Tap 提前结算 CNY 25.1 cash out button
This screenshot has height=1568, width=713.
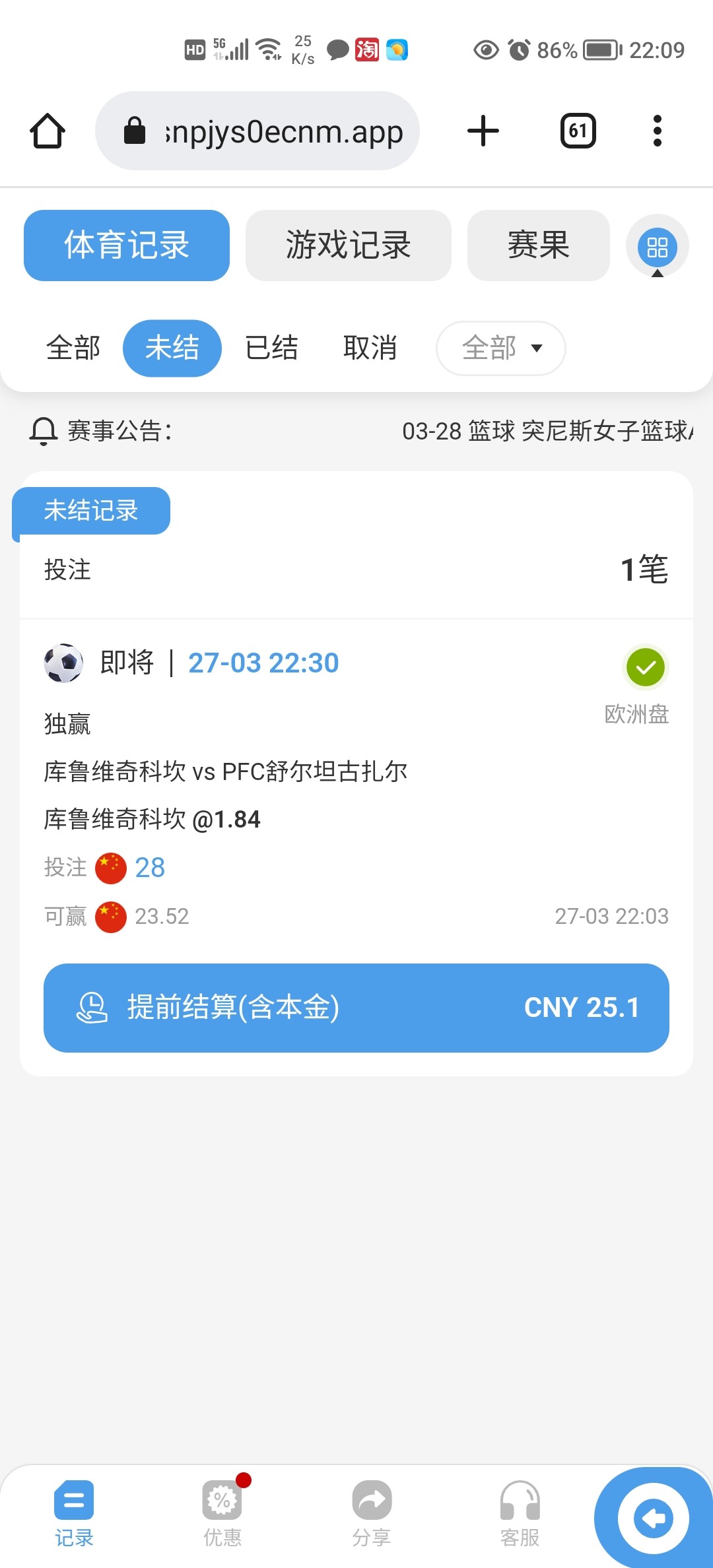[356, 1008]
